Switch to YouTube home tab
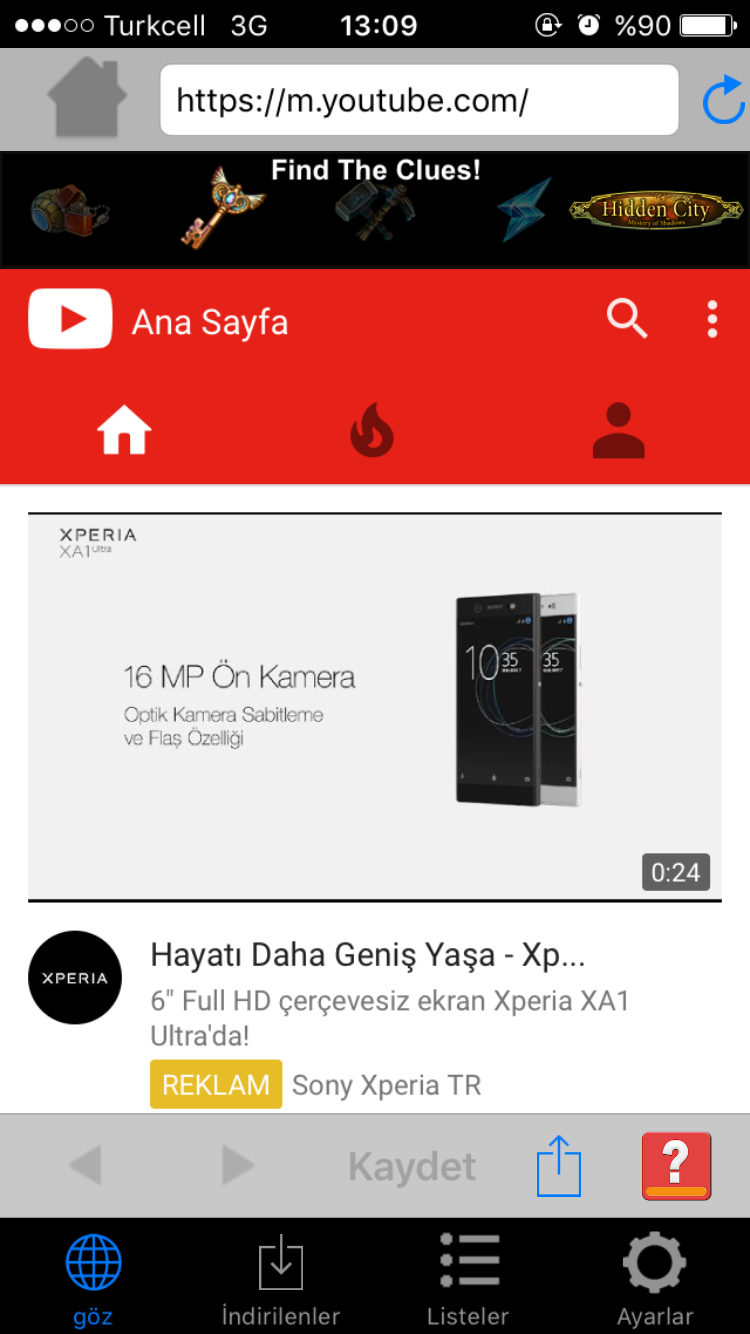Image resolution: width=750 pixels, height=1334 pixels. point(124,432)
